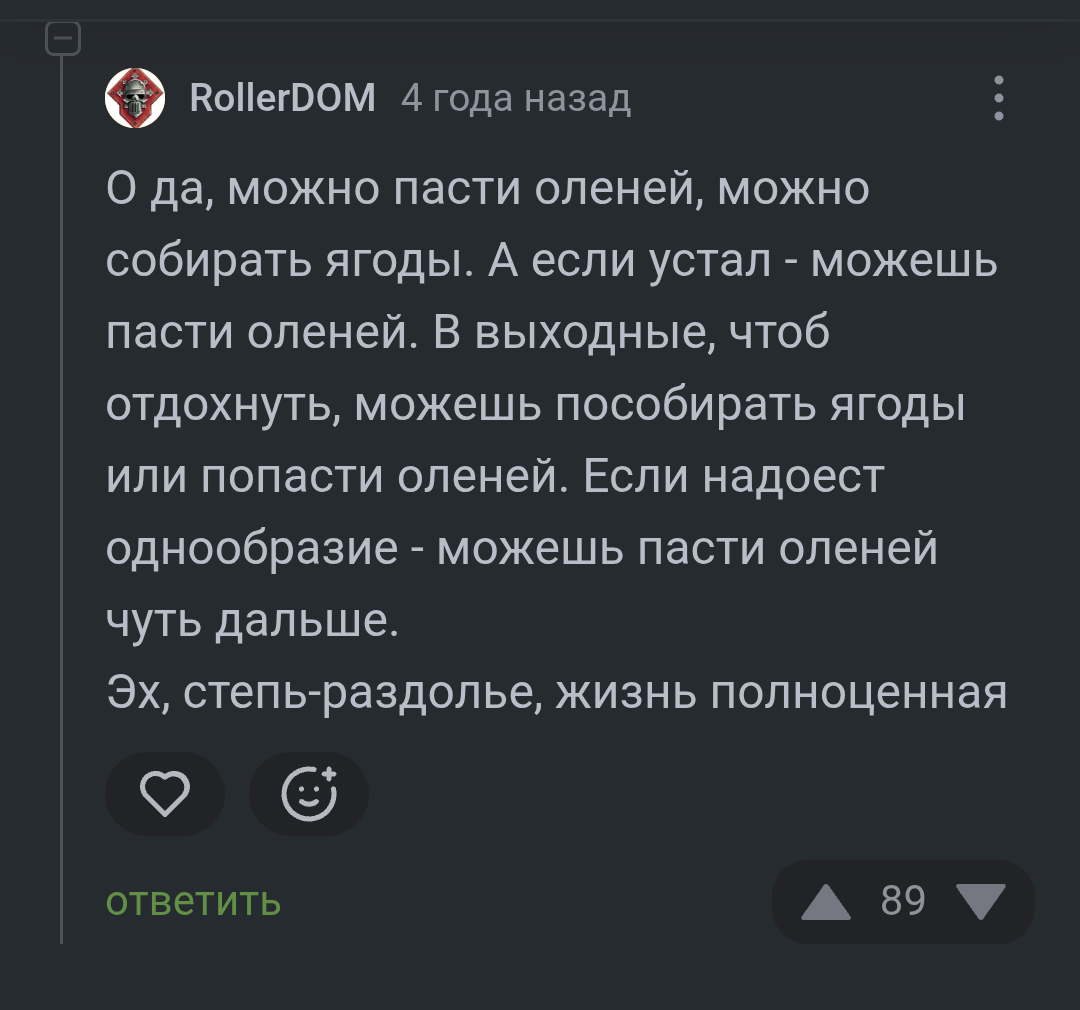The image size is (1080, 1010).
Task: Add an emoji reaction to the comment
Action: pos(308,794)
